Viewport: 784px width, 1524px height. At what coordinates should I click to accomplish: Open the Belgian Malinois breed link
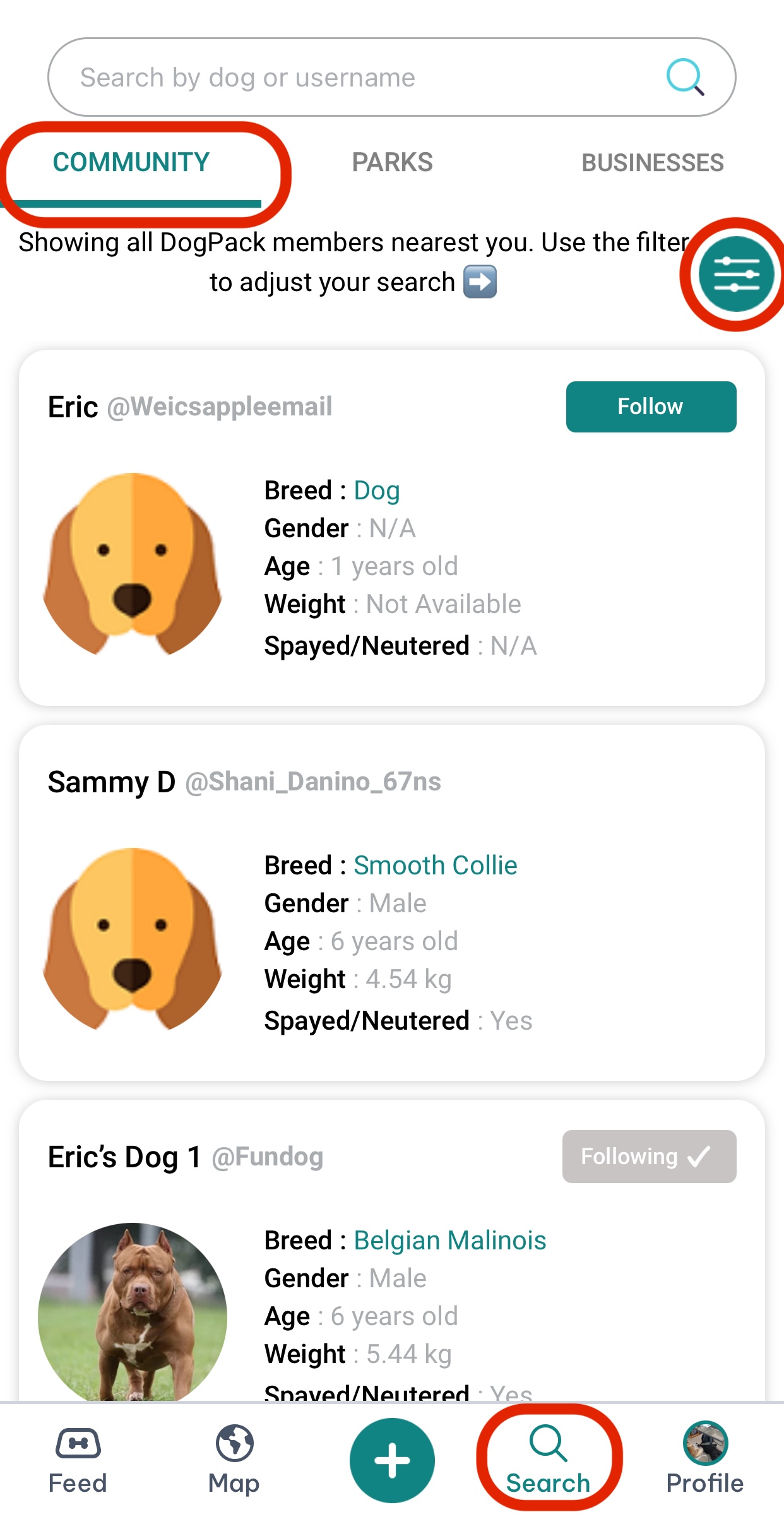pos(450,1240)
